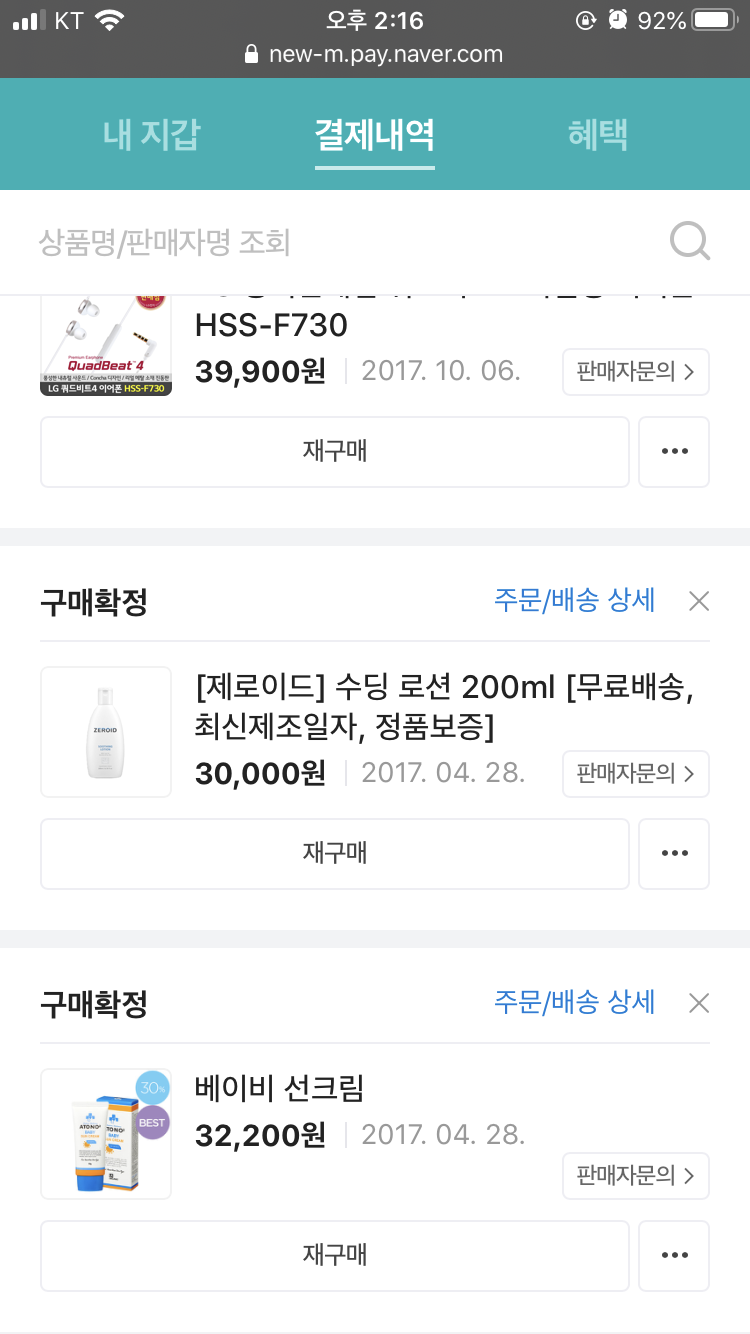Open the 제로이드 수딩 로션 product image

[x=106, y=732]
